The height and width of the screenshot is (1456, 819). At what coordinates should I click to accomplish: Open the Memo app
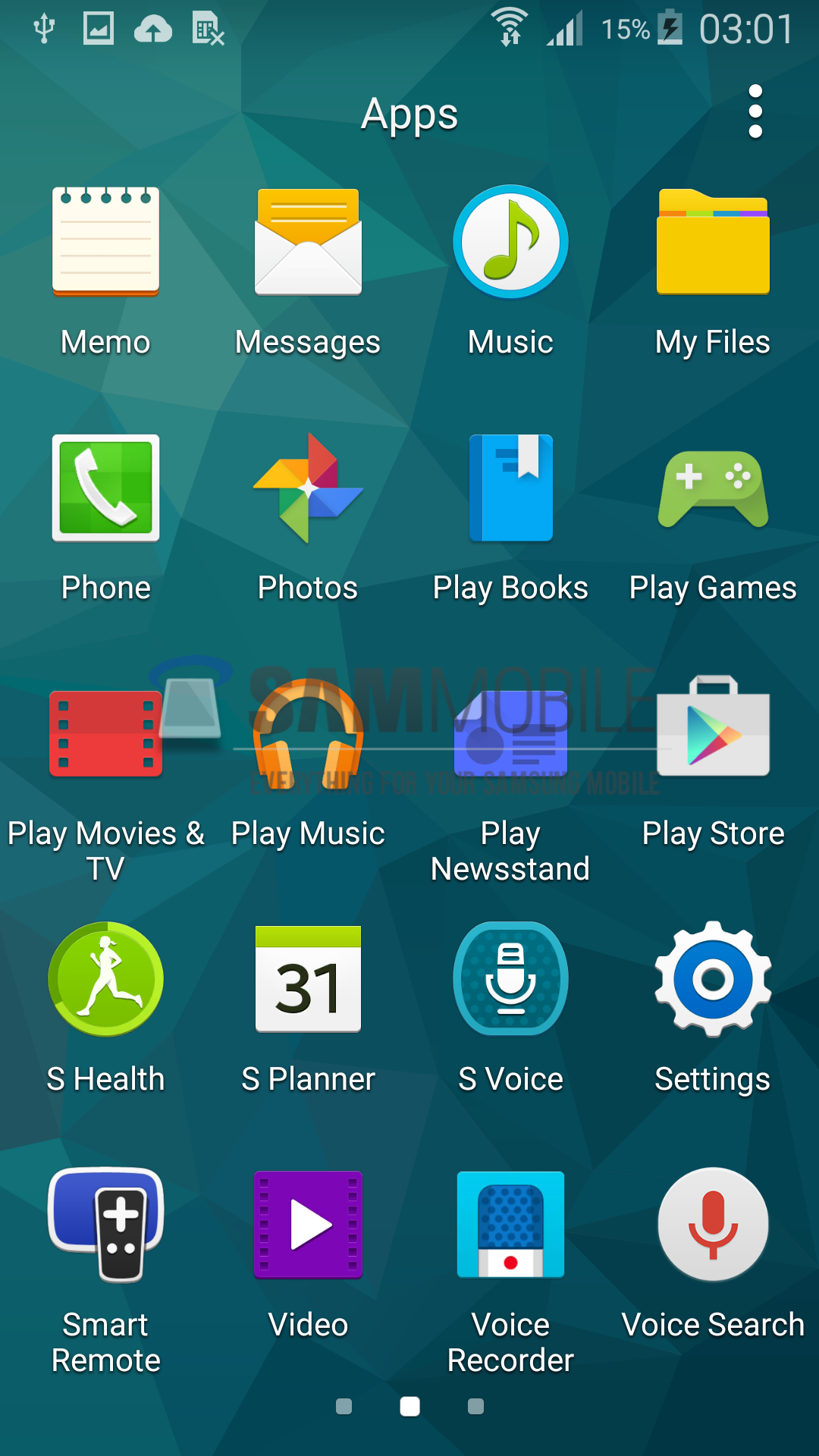click(105, 242)
